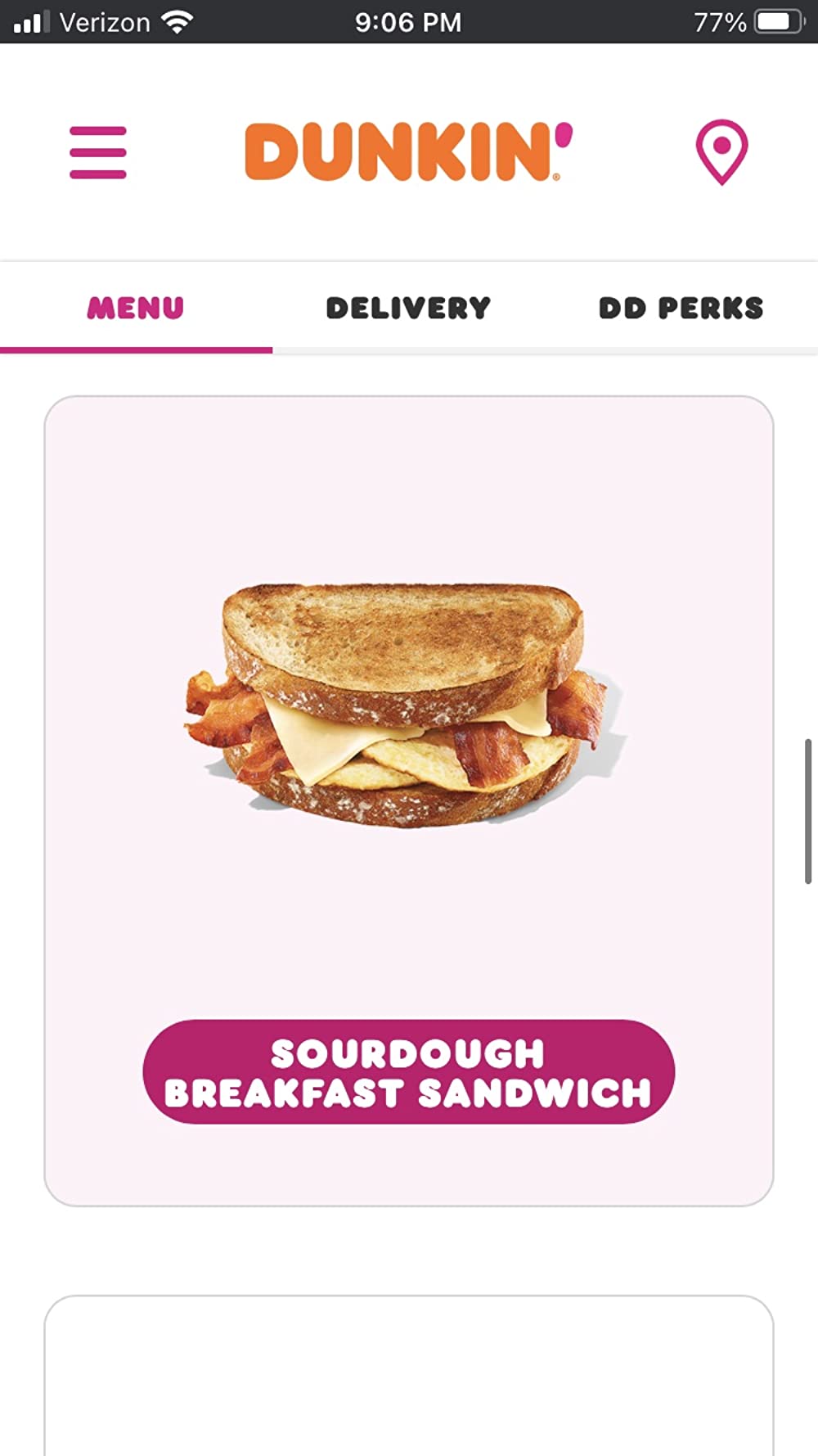Tap the Sourdough Breakfast Sandwich button
The width and height of the screenshot is (818, 1456).
408,1072
